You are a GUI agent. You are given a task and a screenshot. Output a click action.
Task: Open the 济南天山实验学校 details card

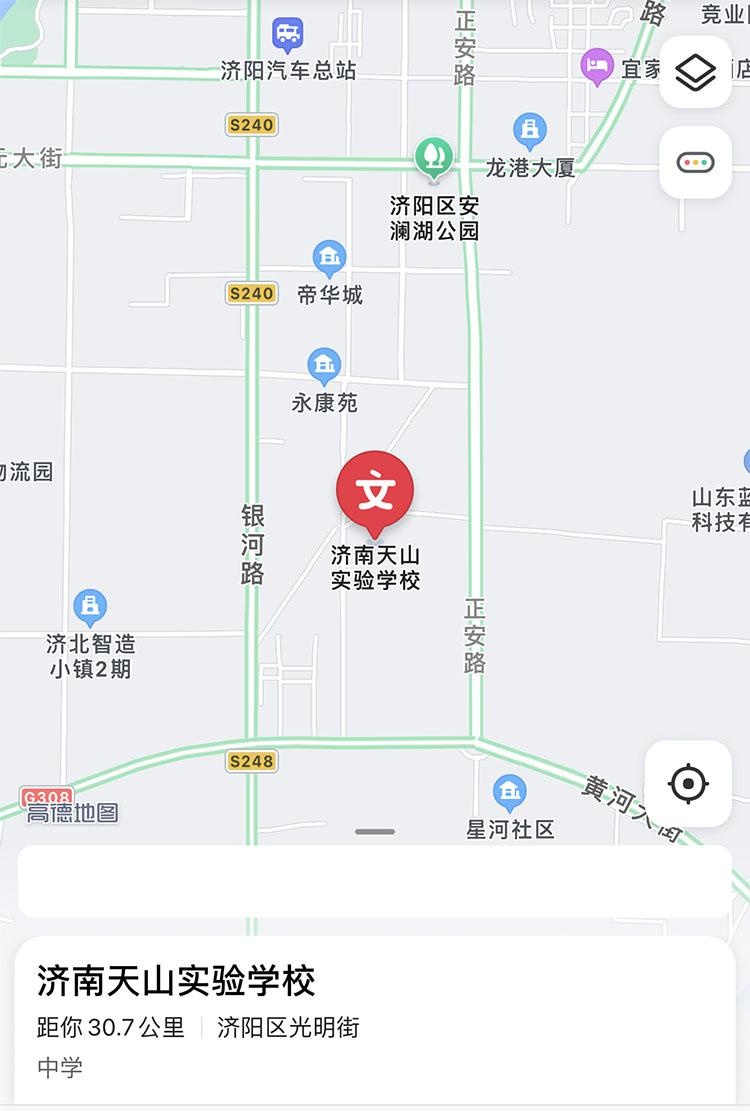(x=375, y=1020)
